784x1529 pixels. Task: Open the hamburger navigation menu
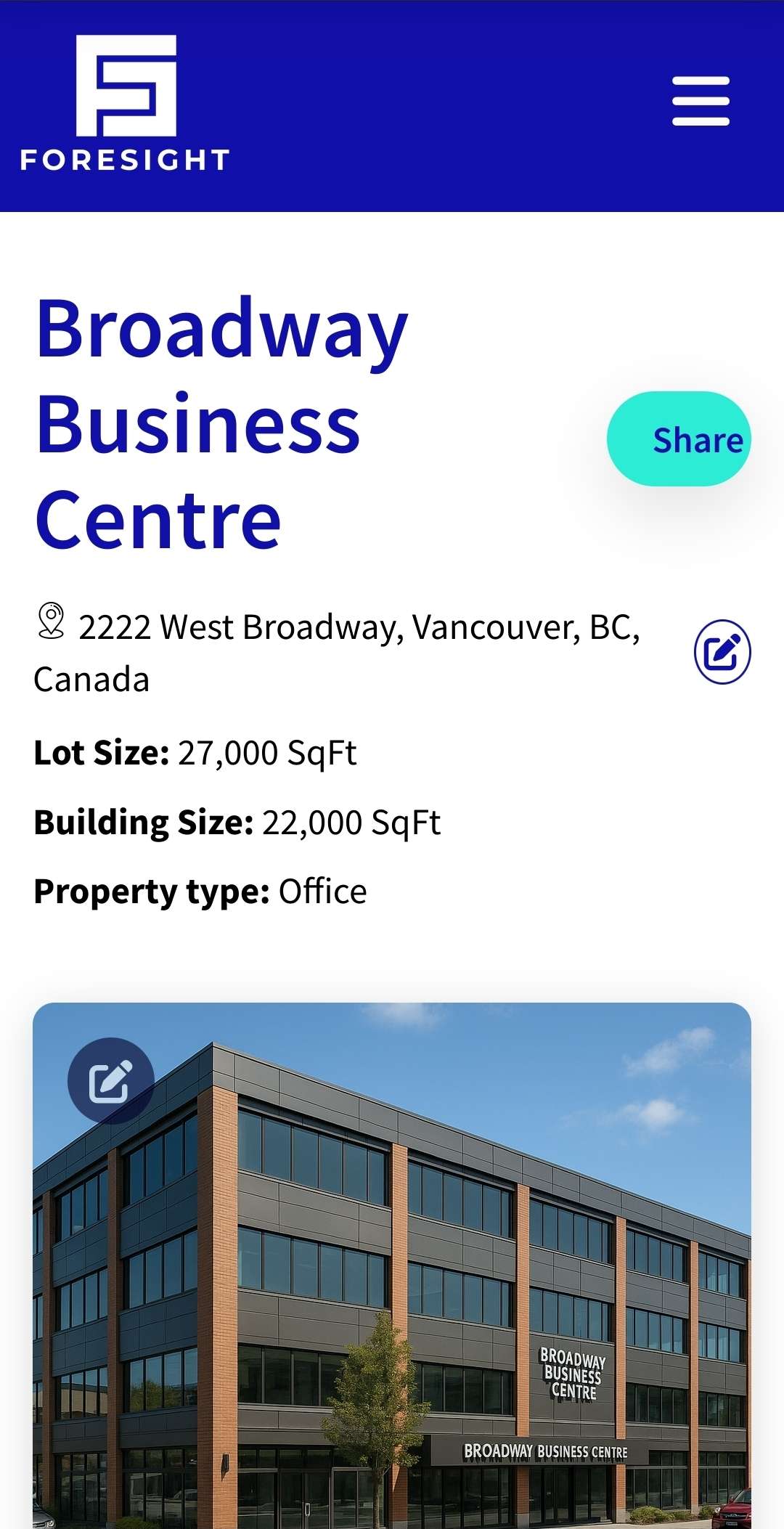click(x=701, y=101)
